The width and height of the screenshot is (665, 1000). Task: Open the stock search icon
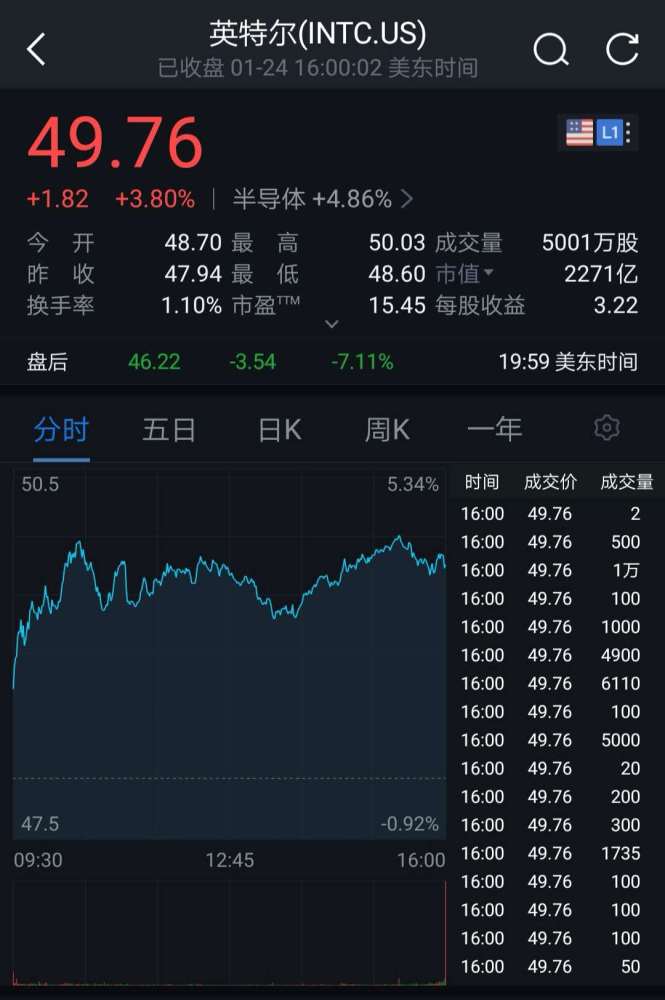click(550, 49)
